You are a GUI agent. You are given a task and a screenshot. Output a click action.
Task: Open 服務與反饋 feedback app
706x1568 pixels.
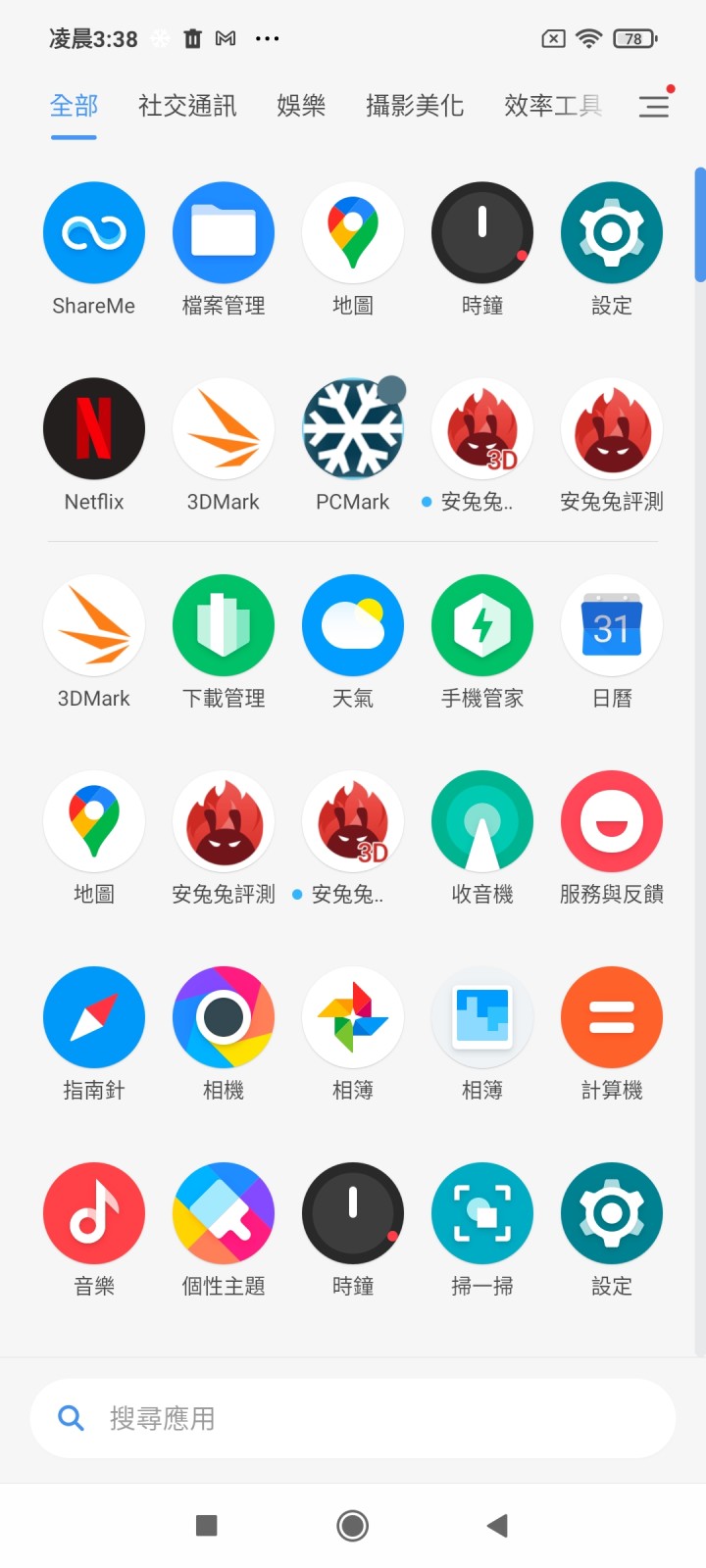pyautogui.click(x=612, y=821)
